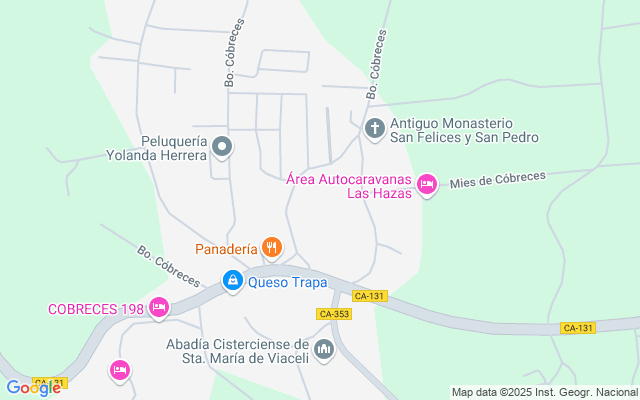Select the Antiguo Monasterio San Felices marker
The height and width of the screenshot is (400, 640).
point(375,128)
